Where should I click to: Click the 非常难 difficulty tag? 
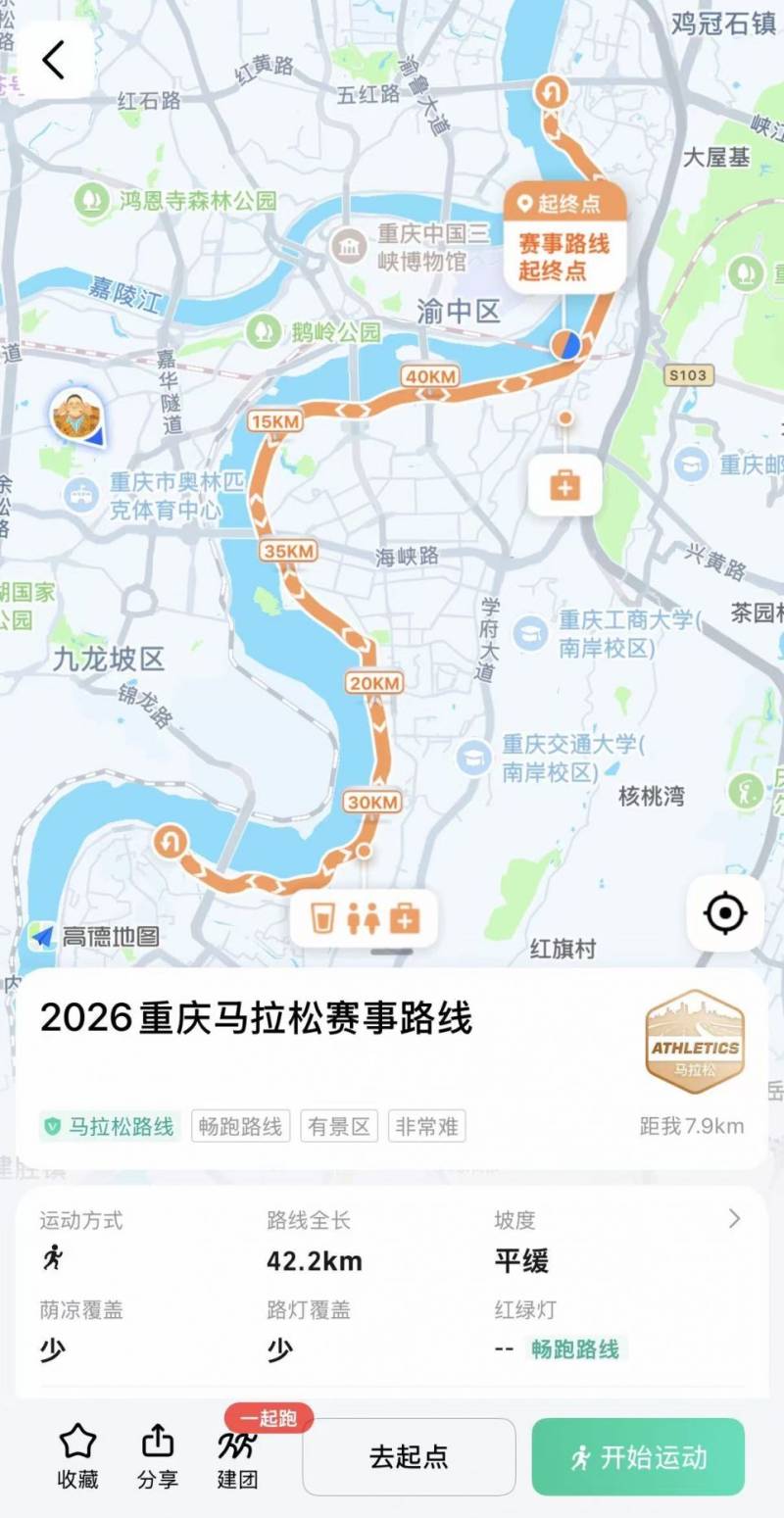427,1126
